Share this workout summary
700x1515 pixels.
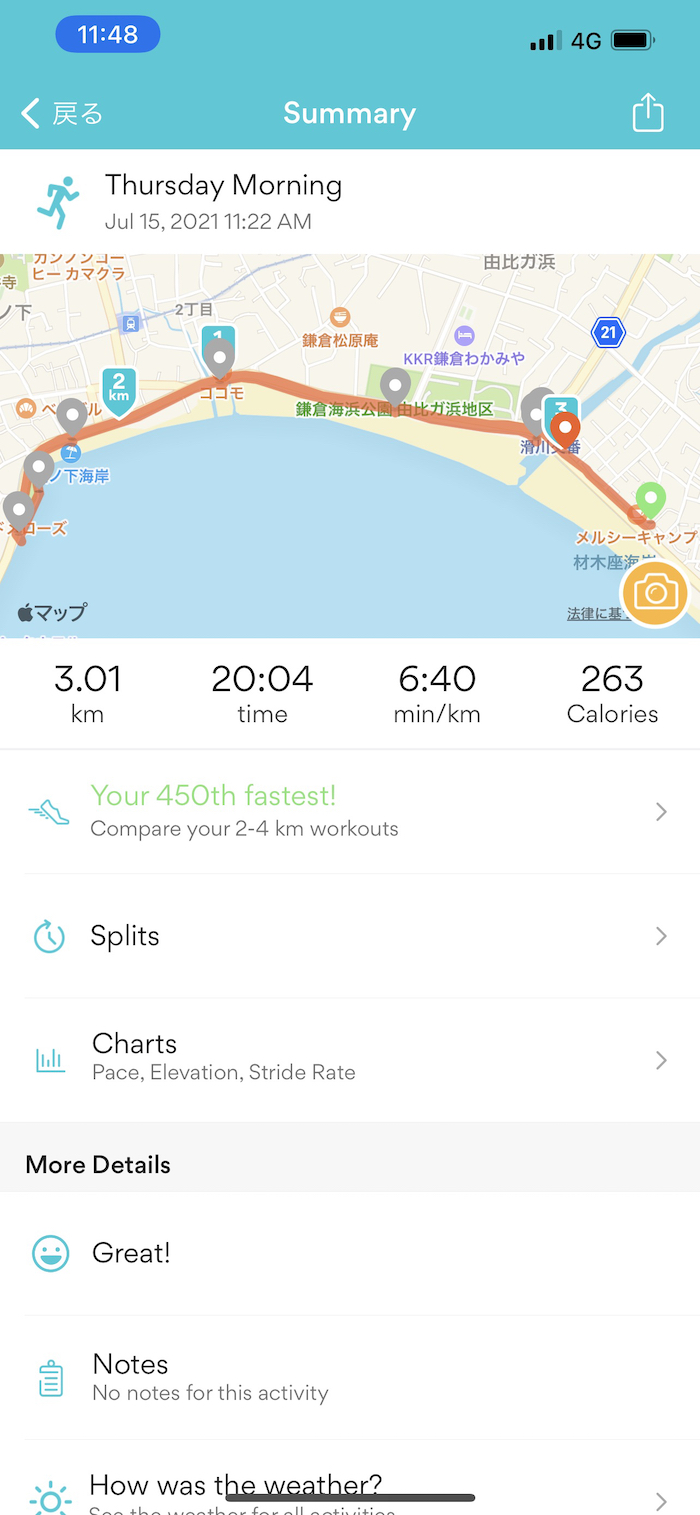pyautogui.click(x=648, y=113)
